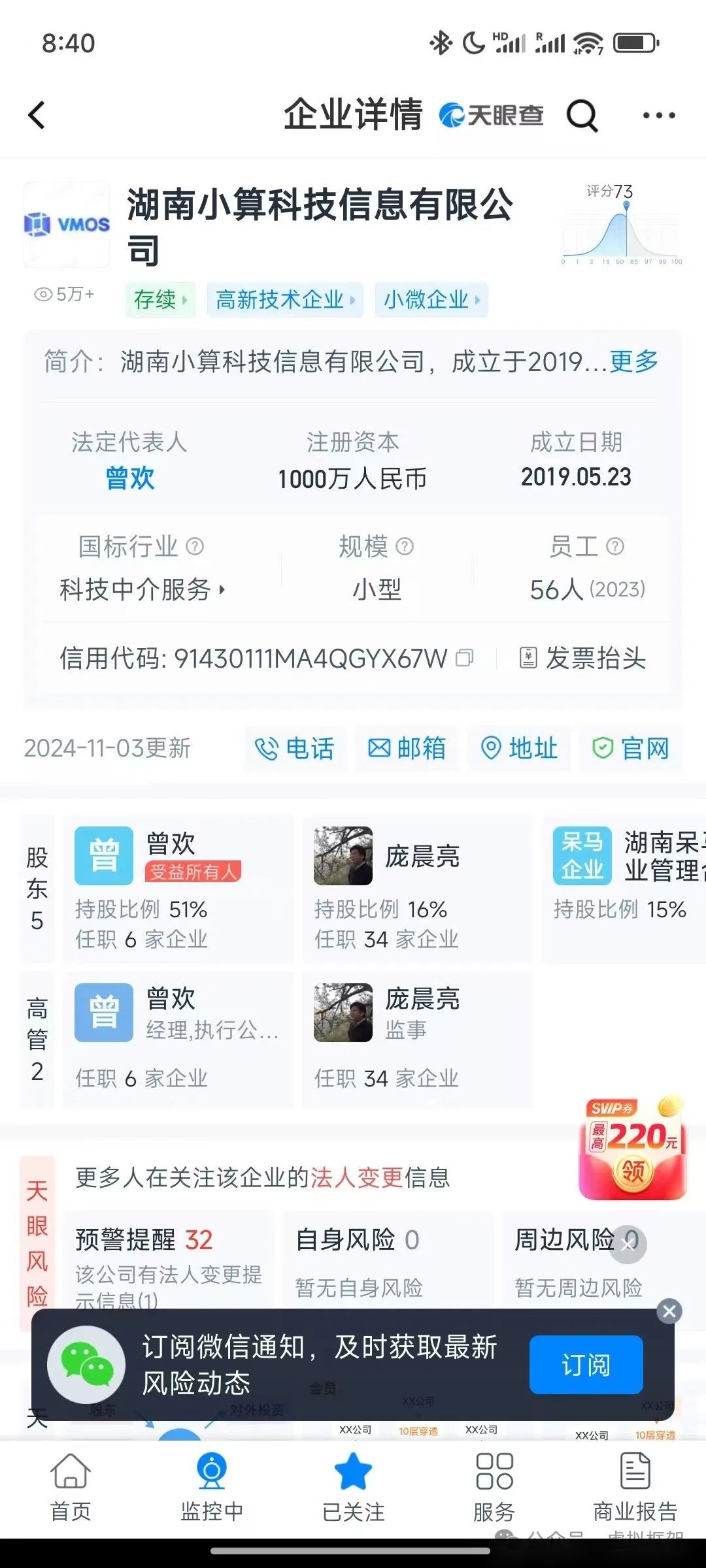Open the 商业报告 business report tab
This screenshot has width=706, height=1568.
click(635, 1487)
